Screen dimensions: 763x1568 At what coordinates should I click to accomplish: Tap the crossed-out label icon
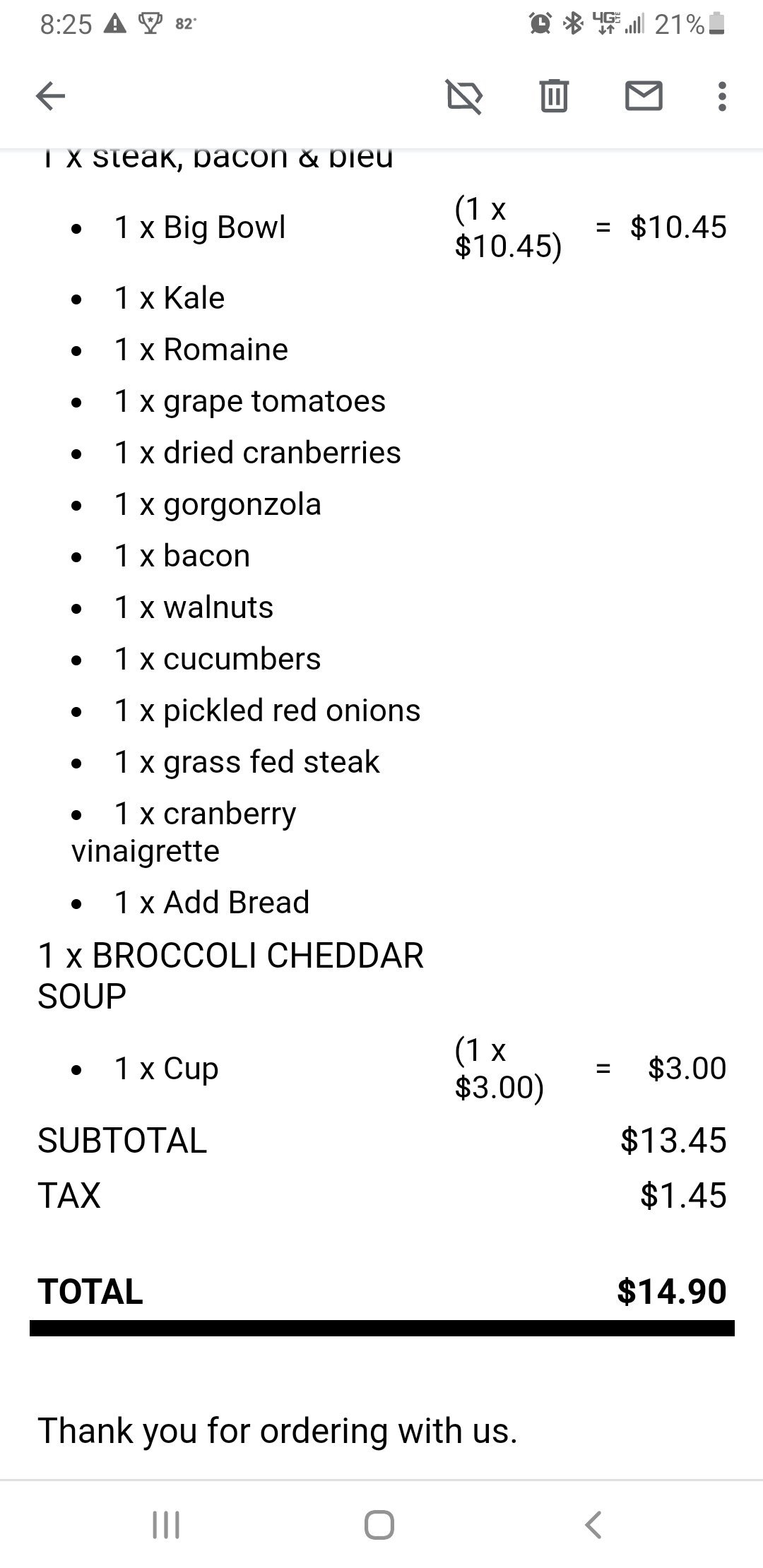click(x=465, y=96)
